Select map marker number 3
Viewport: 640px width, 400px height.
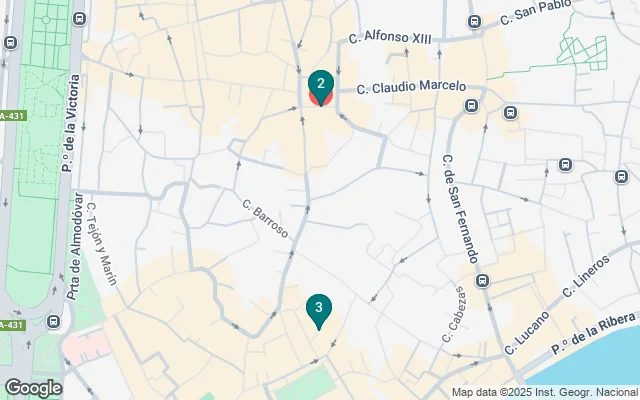318,310
